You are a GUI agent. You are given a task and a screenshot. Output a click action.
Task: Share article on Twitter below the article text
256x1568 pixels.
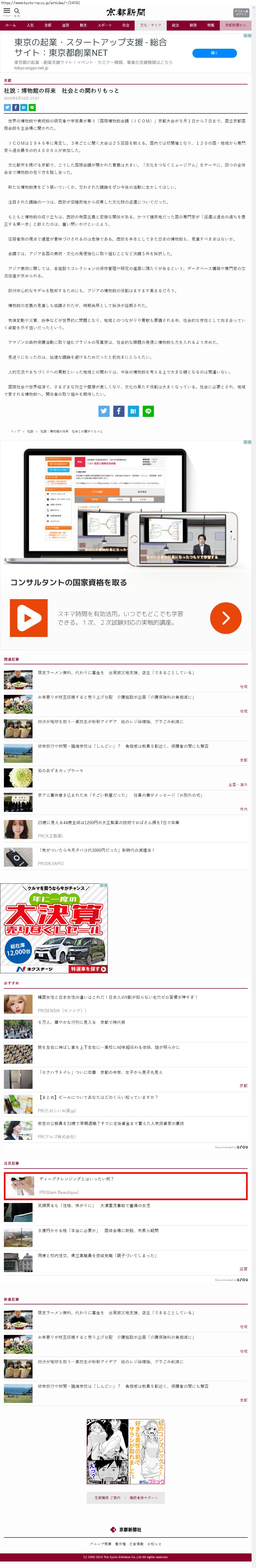pyautogui.click(x=104, y=411)
